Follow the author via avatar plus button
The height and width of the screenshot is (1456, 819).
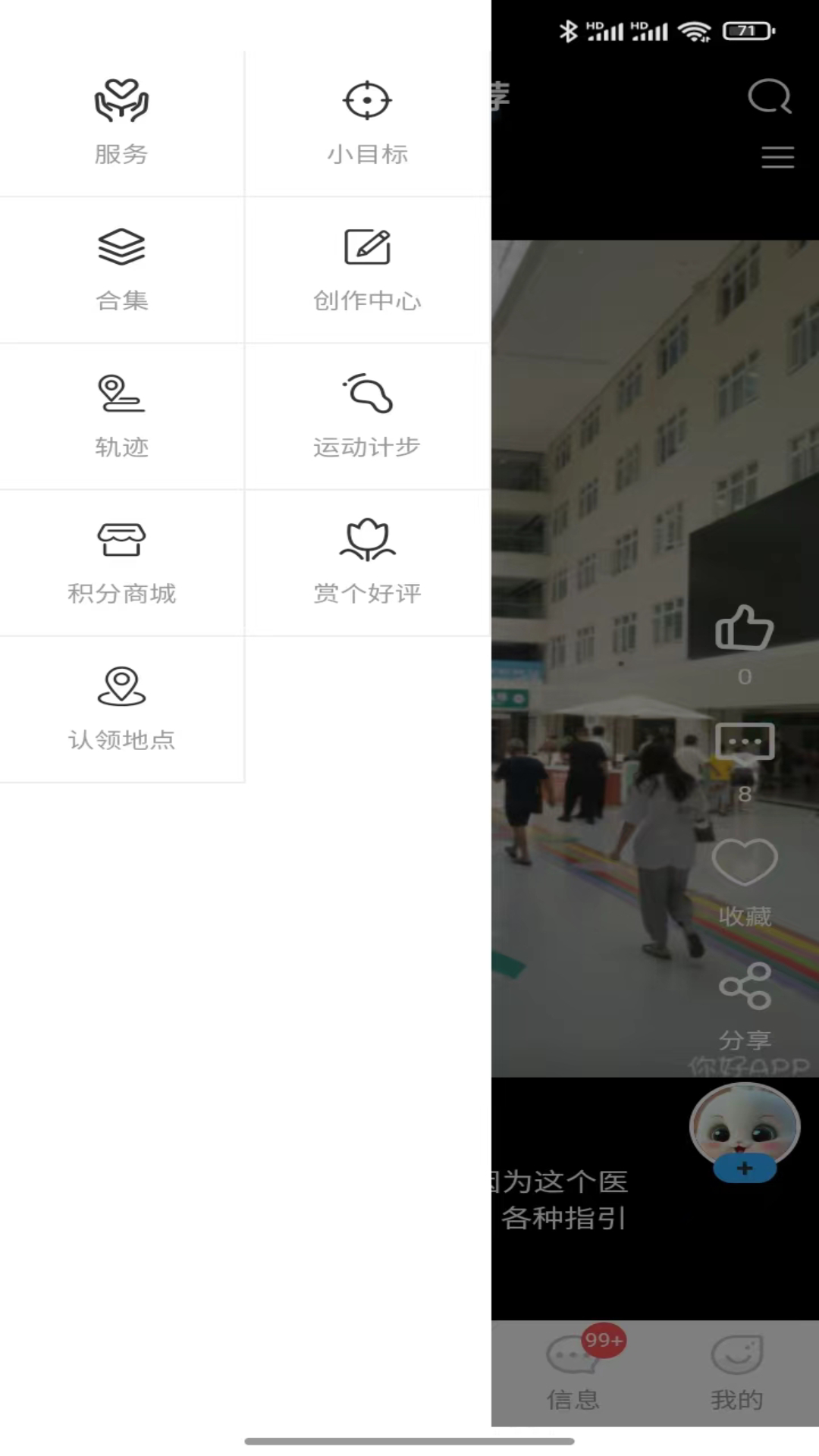(x=745, y=1169)
